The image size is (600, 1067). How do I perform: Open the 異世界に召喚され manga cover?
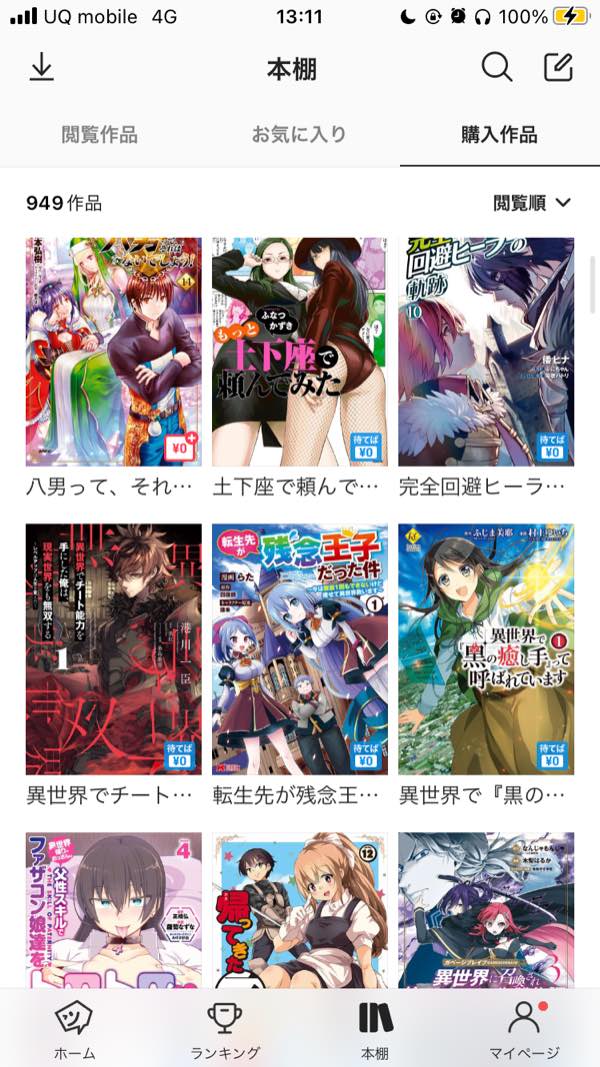pyautogui.click(x=486, y=910)
